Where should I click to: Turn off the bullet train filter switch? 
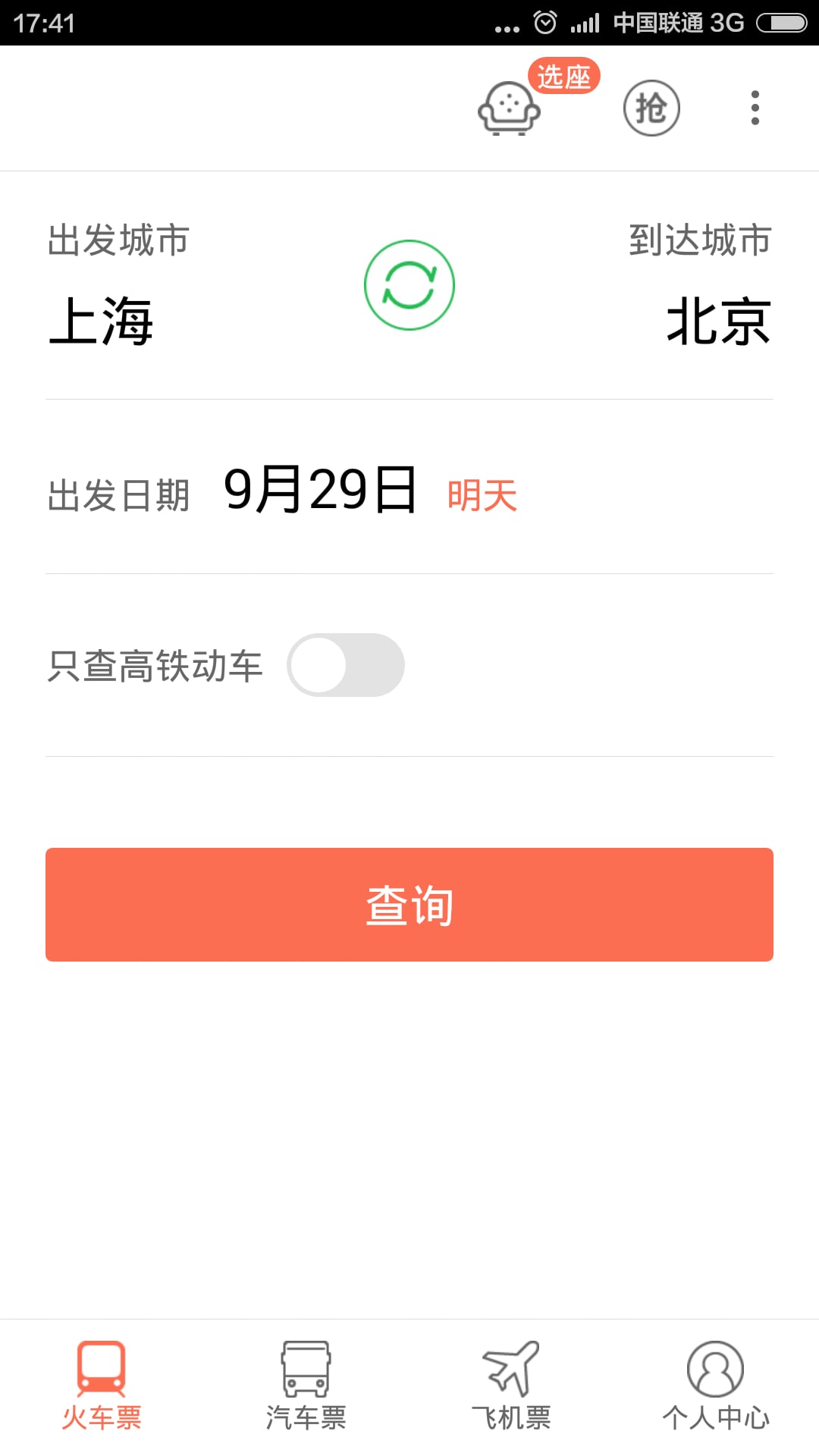[x=345, y=664]
